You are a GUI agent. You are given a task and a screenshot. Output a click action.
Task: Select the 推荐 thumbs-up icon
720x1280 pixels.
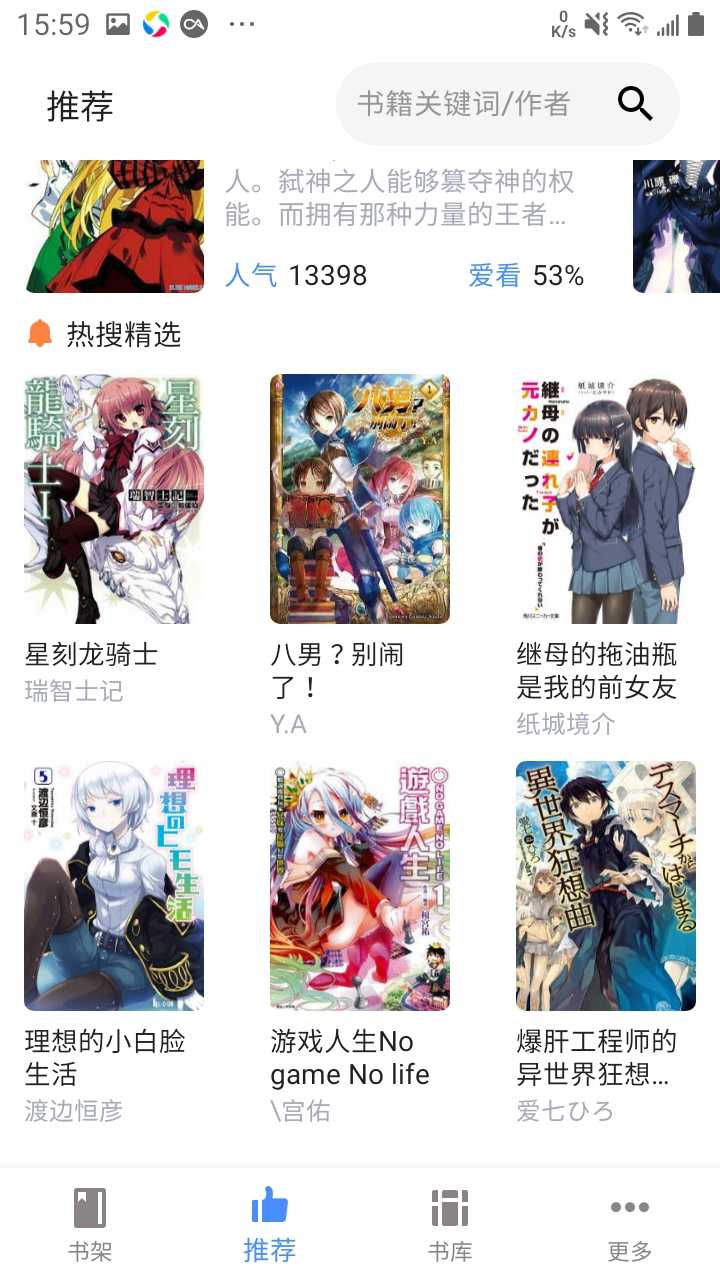tap(269, 1206)
